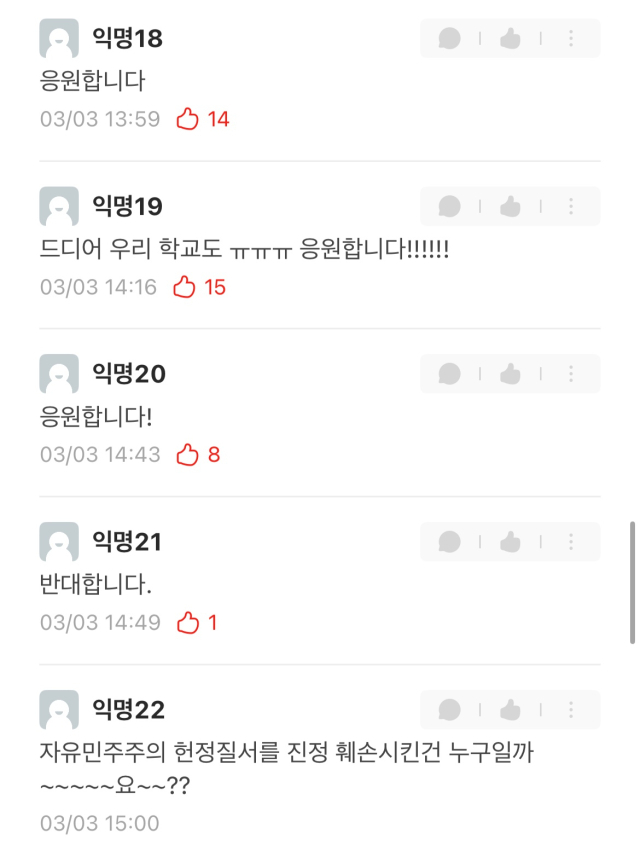Viewport: 640px width, 863px height.
Task: Reply to 익명21's comment
Action: point(450,542)
